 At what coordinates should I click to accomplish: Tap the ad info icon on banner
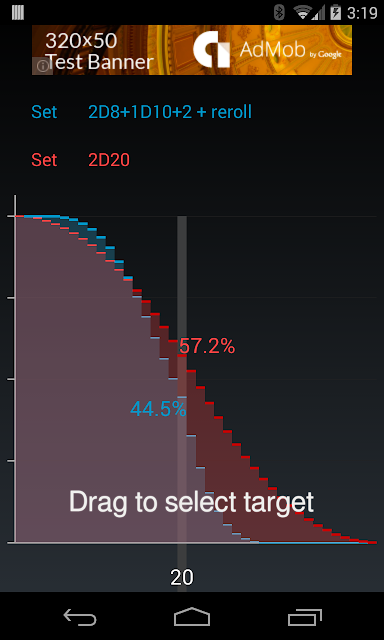(x=42, y=67)
